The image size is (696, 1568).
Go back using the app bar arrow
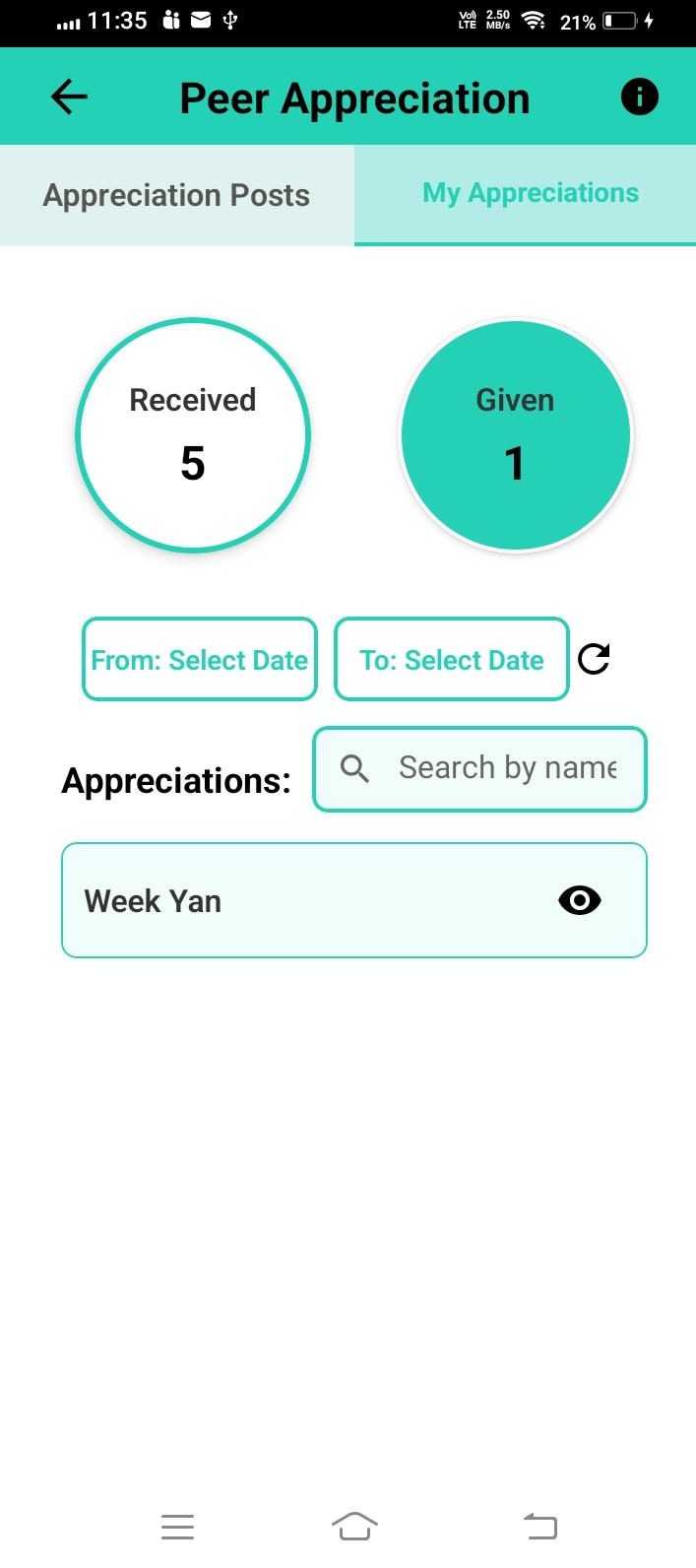pos(69,97)
